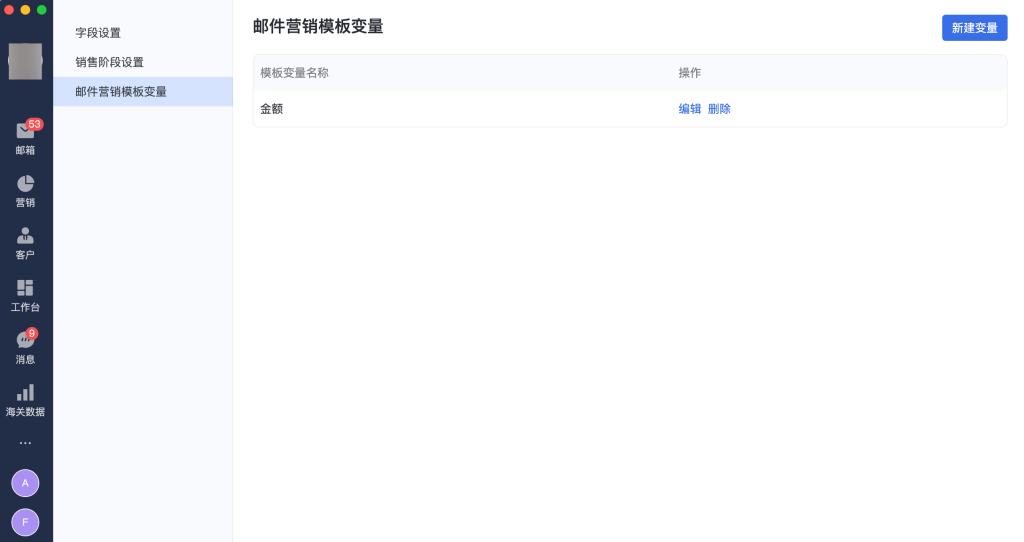Go to 工作台 workspace

coord(25,295)
